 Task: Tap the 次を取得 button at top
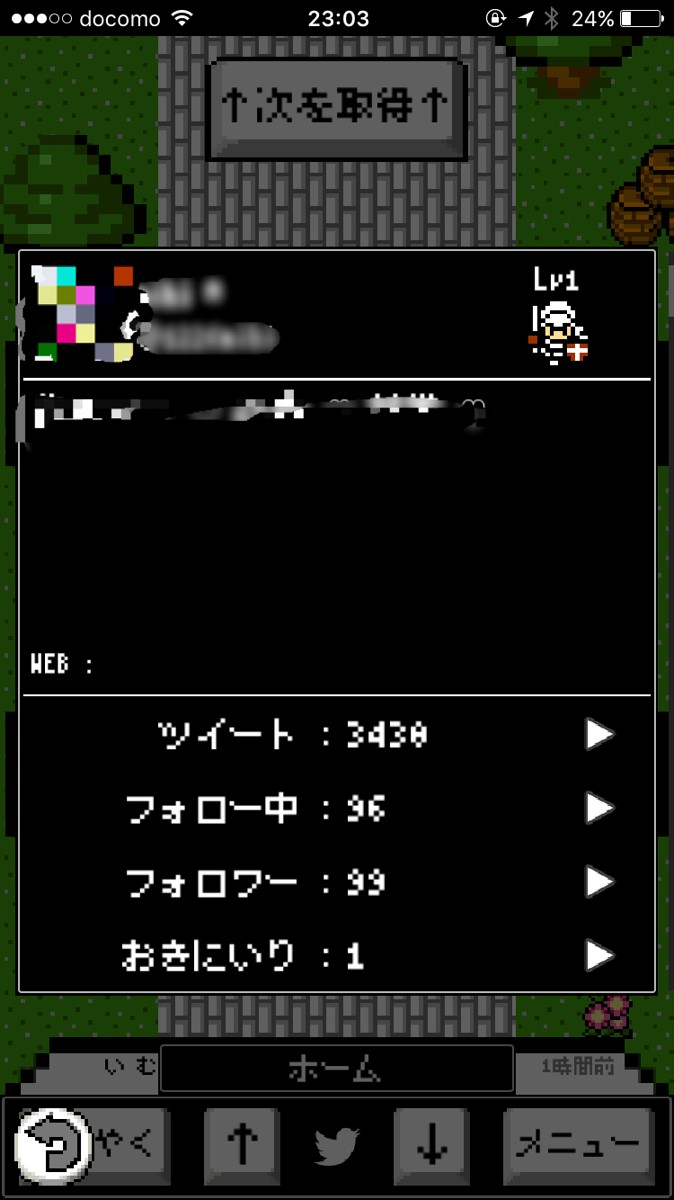tap(336, 108)
